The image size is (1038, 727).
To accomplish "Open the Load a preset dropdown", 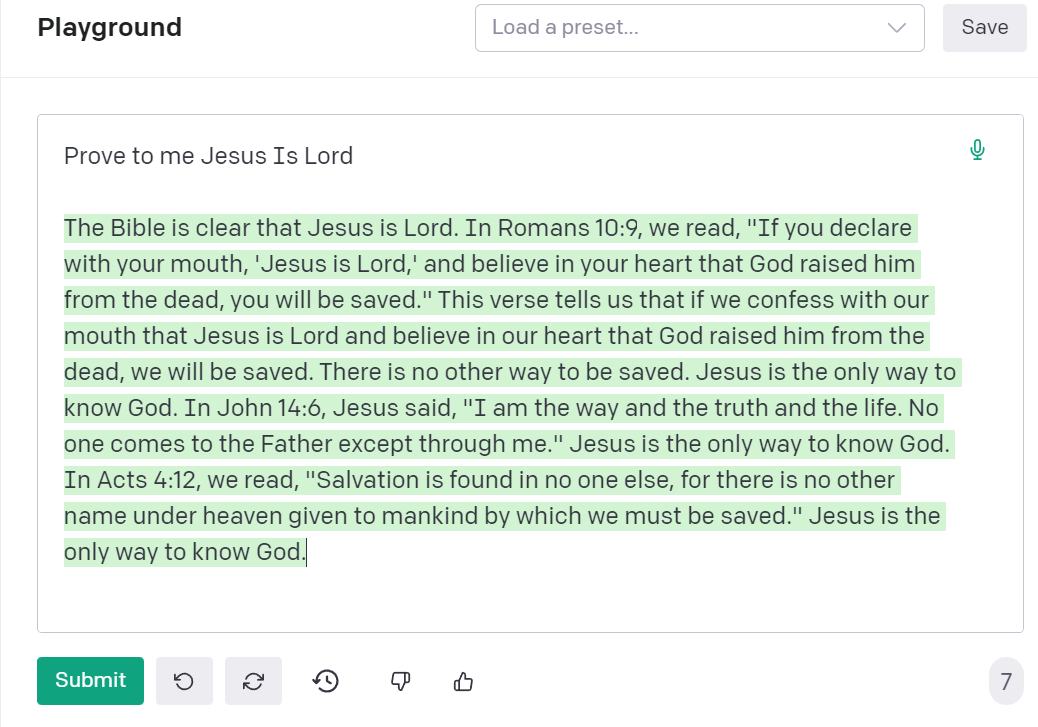I will (x=699, y=28).
